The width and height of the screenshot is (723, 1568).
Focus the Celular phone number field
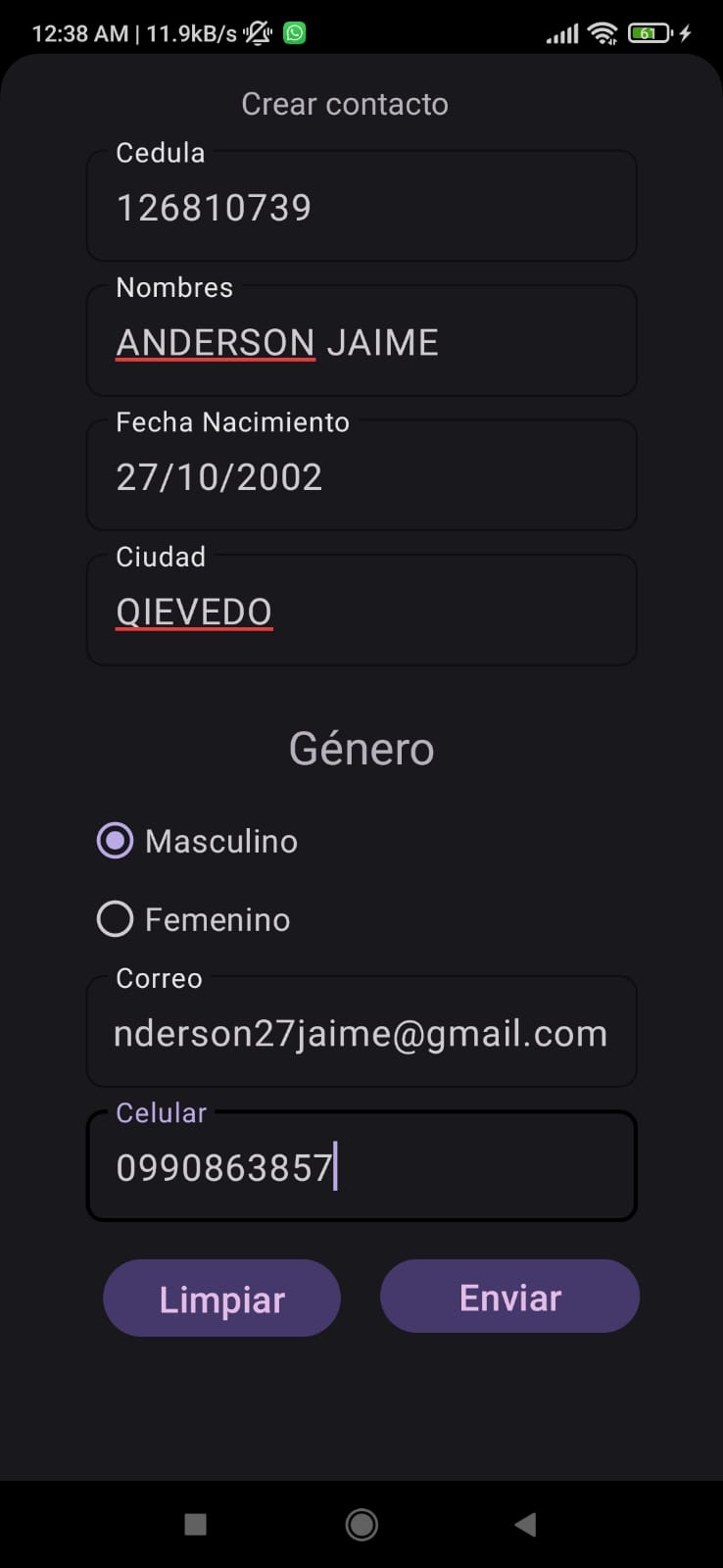361,1166
